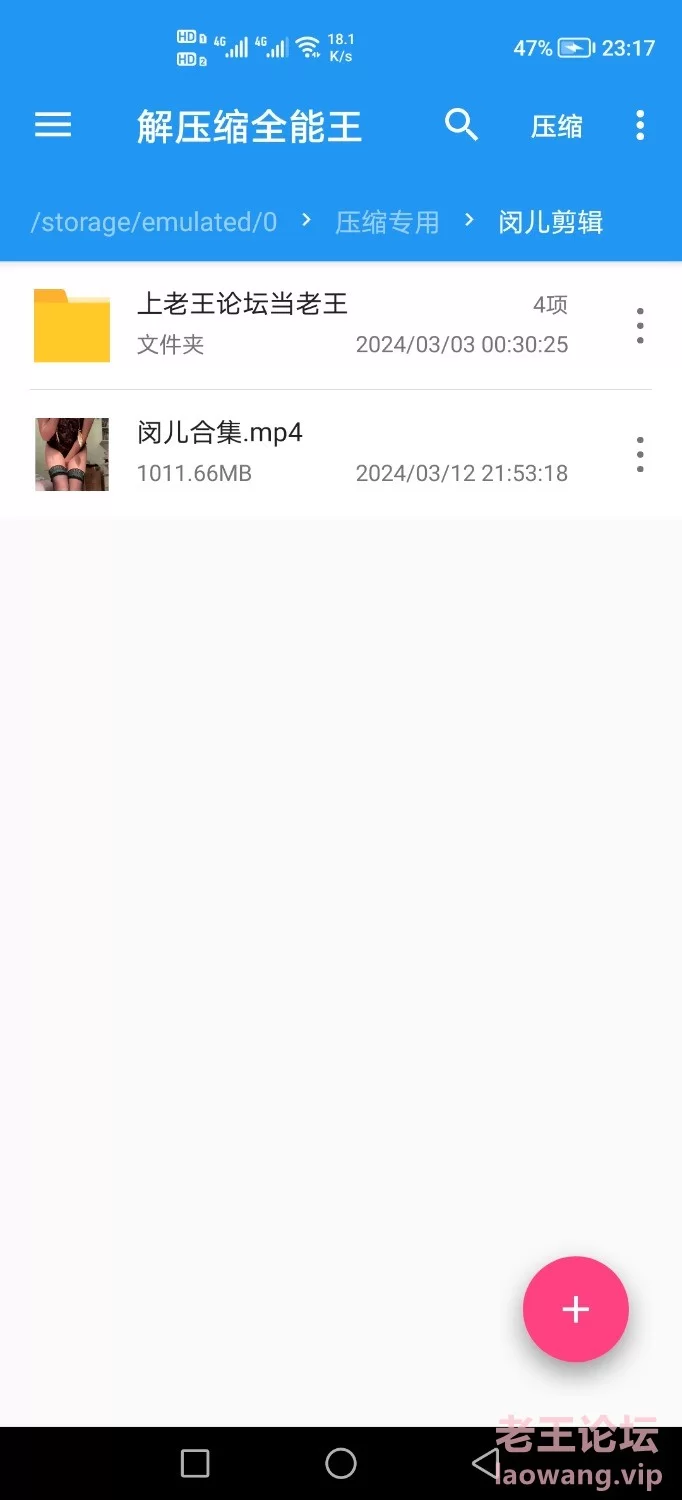Jump to /storage/emulated/0 in breadcrumb

[x=154, y=222]
